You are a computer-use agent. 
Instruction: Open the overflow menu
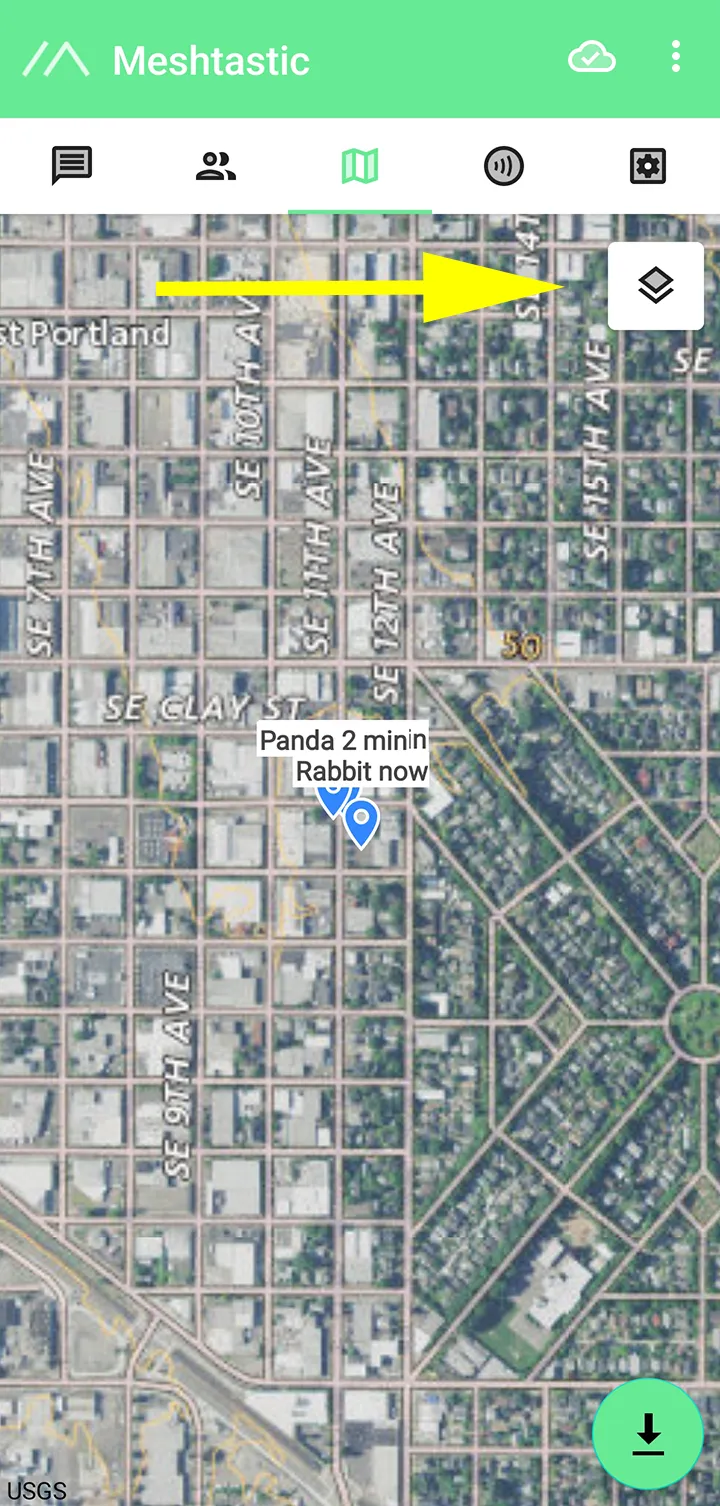(676, 58)
